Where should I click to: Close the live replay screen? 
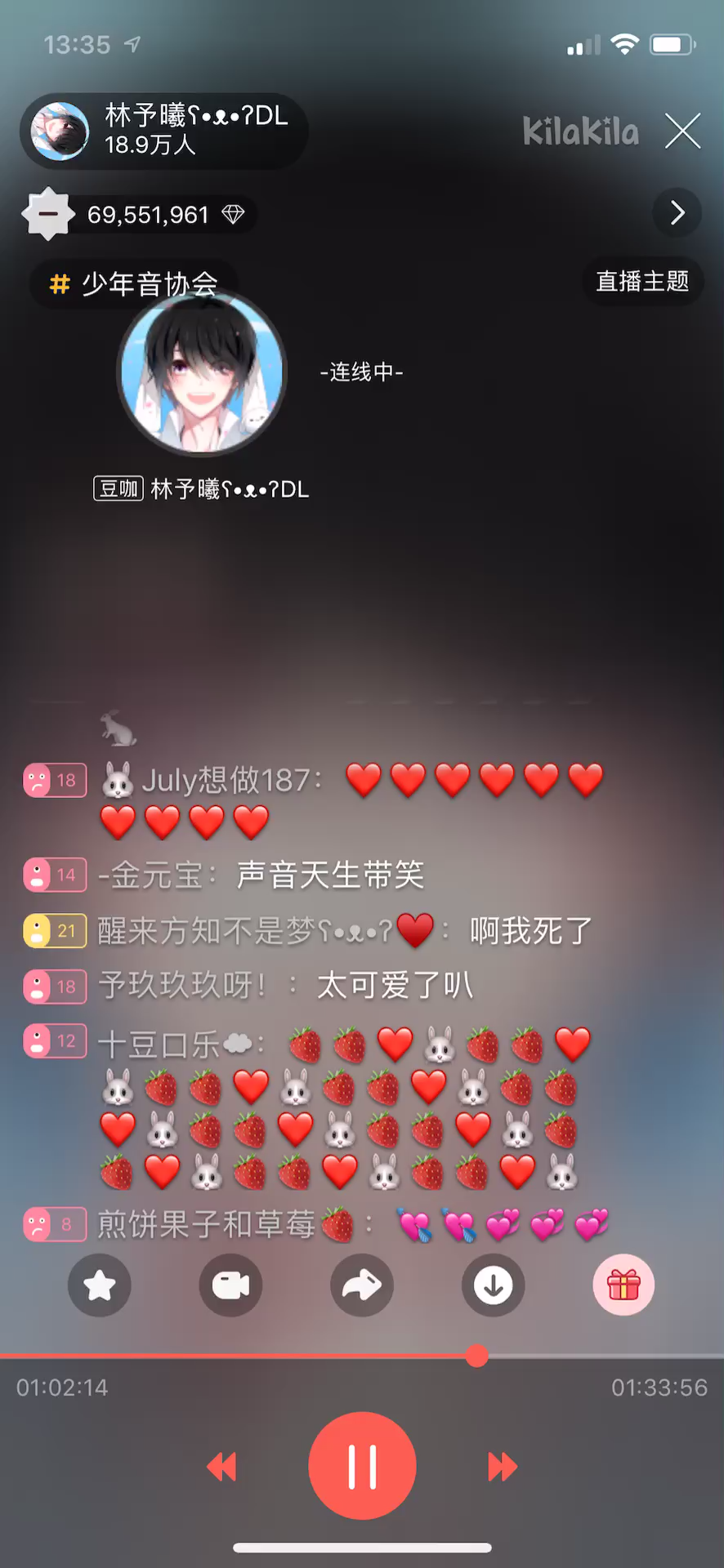[x=682, y=131]
